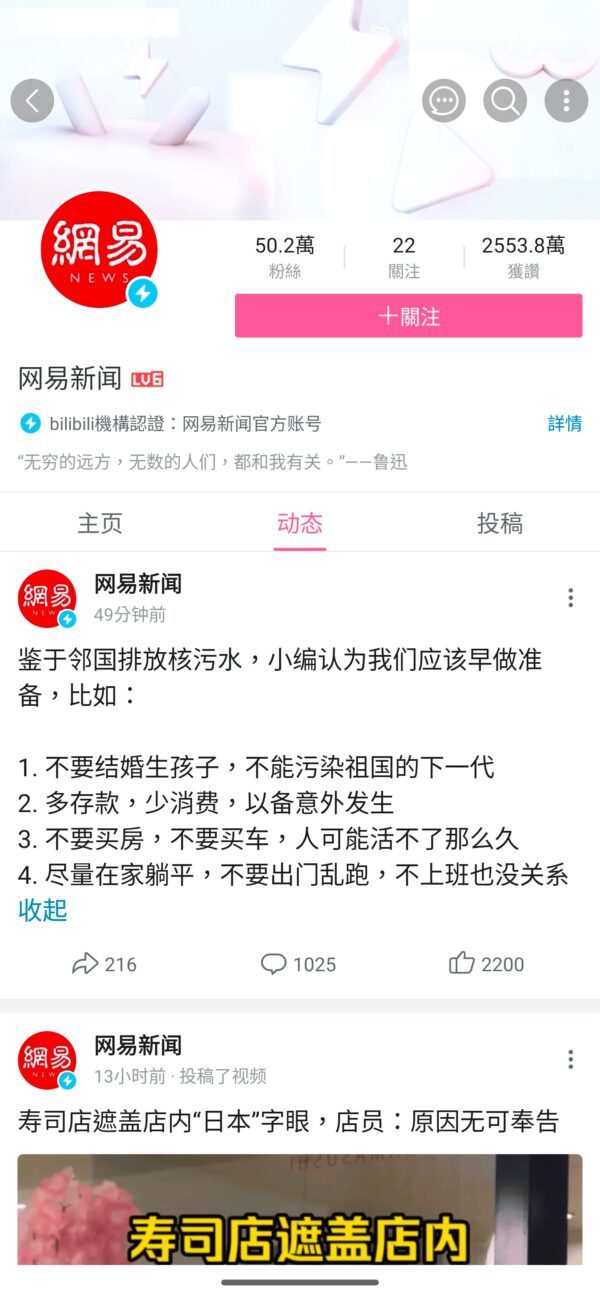Switch to the 投稿 tab
The image size is (600, 1300).
[x=500, y=523]
